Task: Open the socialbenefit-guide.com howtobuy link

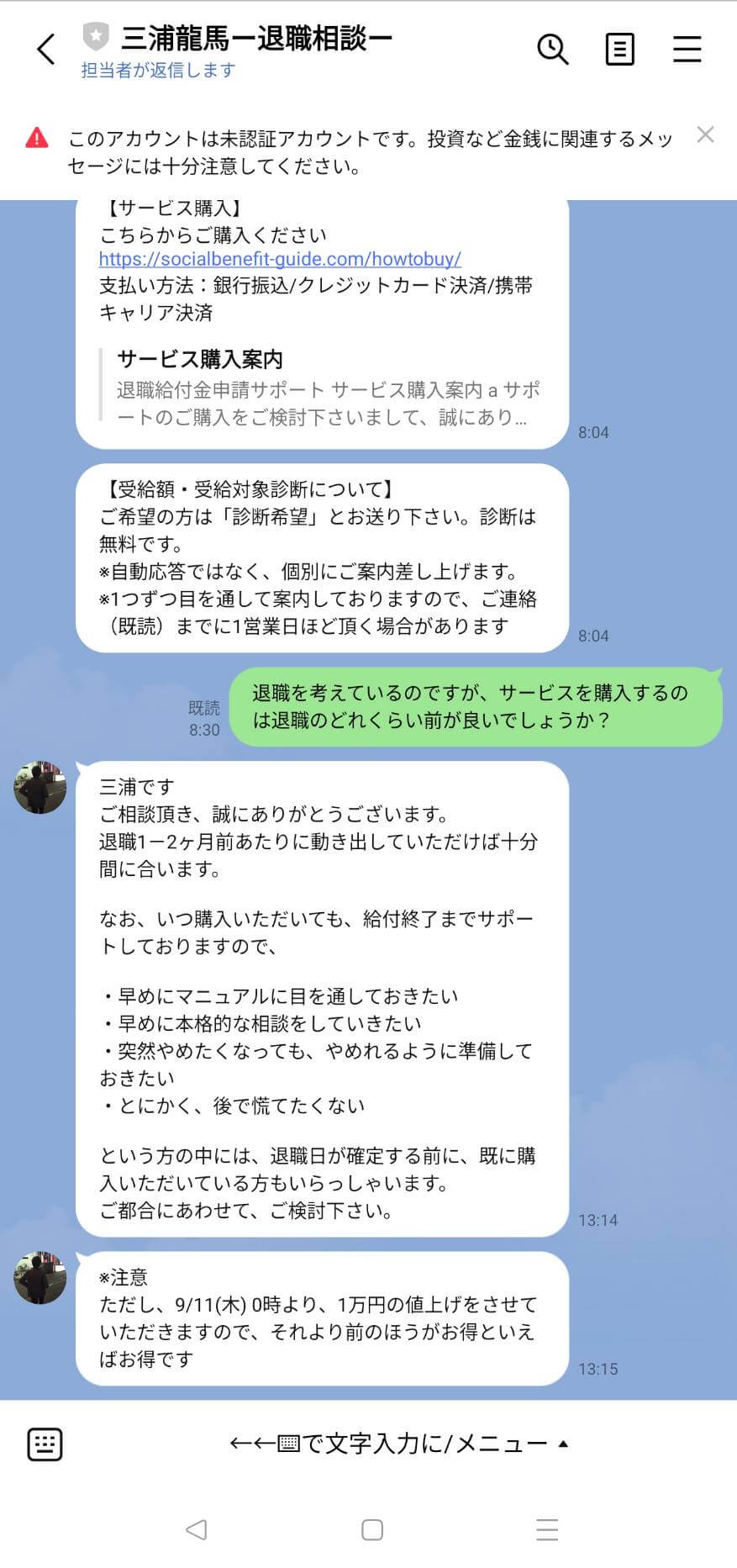Action: 280,259
